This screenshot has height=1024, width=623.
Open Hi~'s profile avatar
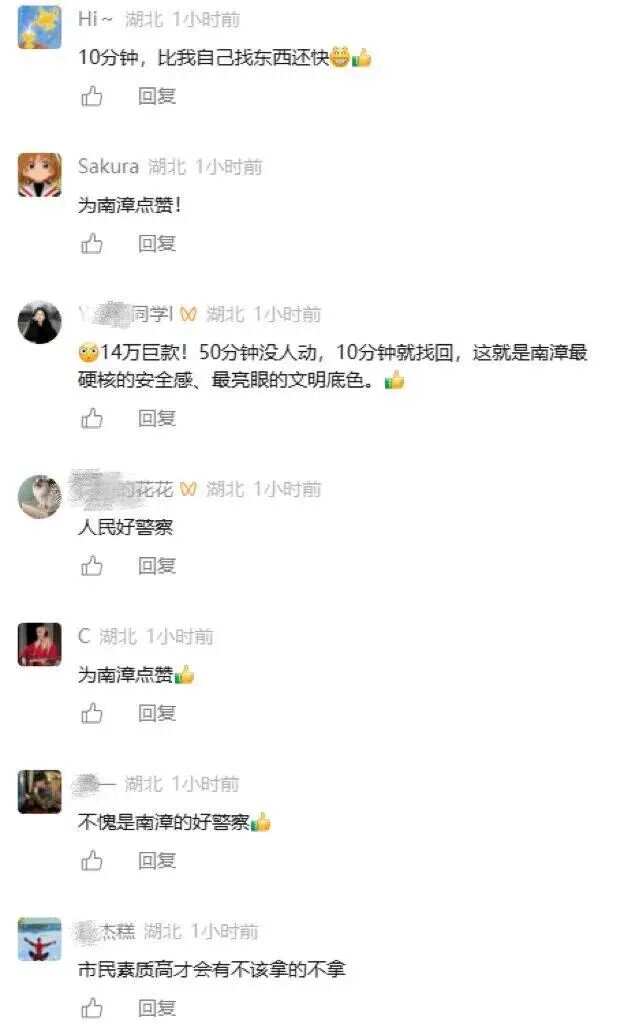coord(40,27)
